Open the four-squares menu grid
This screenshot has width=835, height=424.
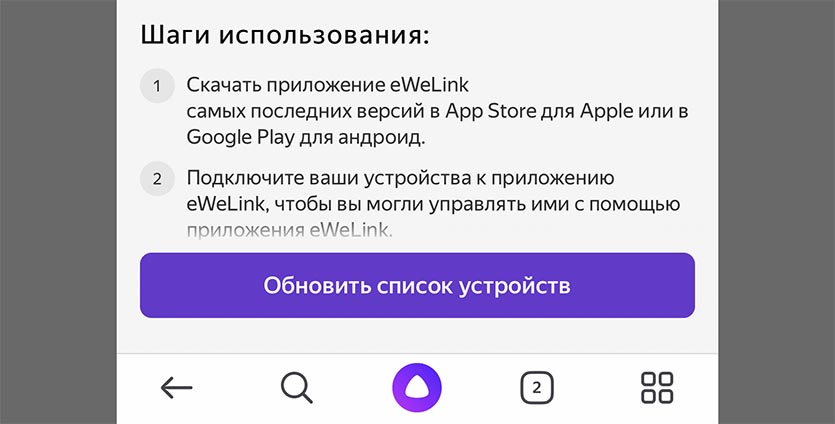pyautogui.click(x=657, y=388)
